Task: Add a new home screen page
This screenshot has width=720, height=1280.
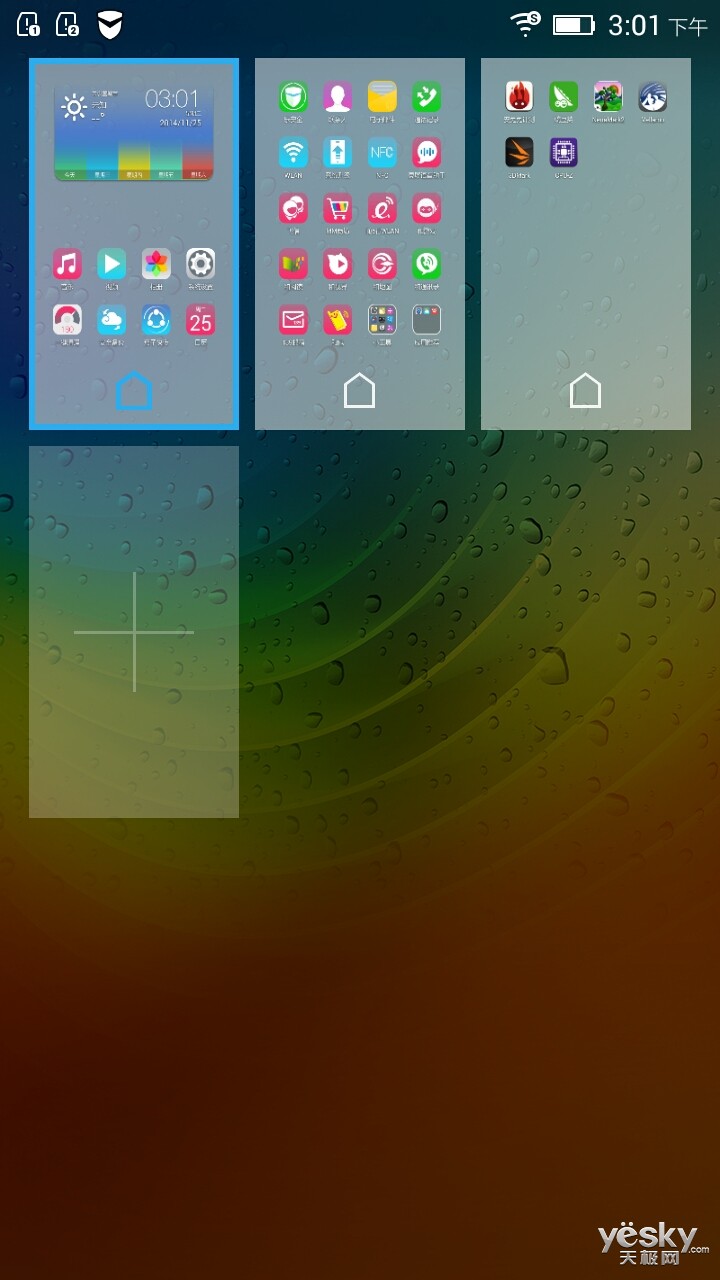Action: [x=134, y=632]
